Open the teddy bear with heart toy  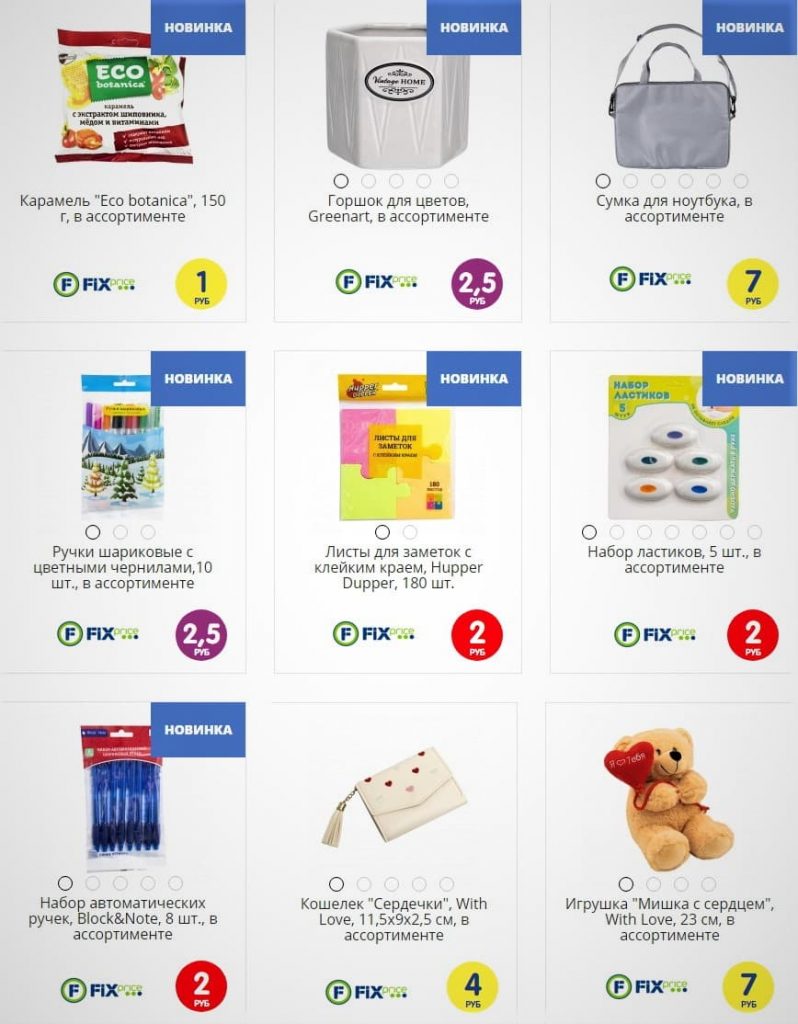(x=669, y=918)
